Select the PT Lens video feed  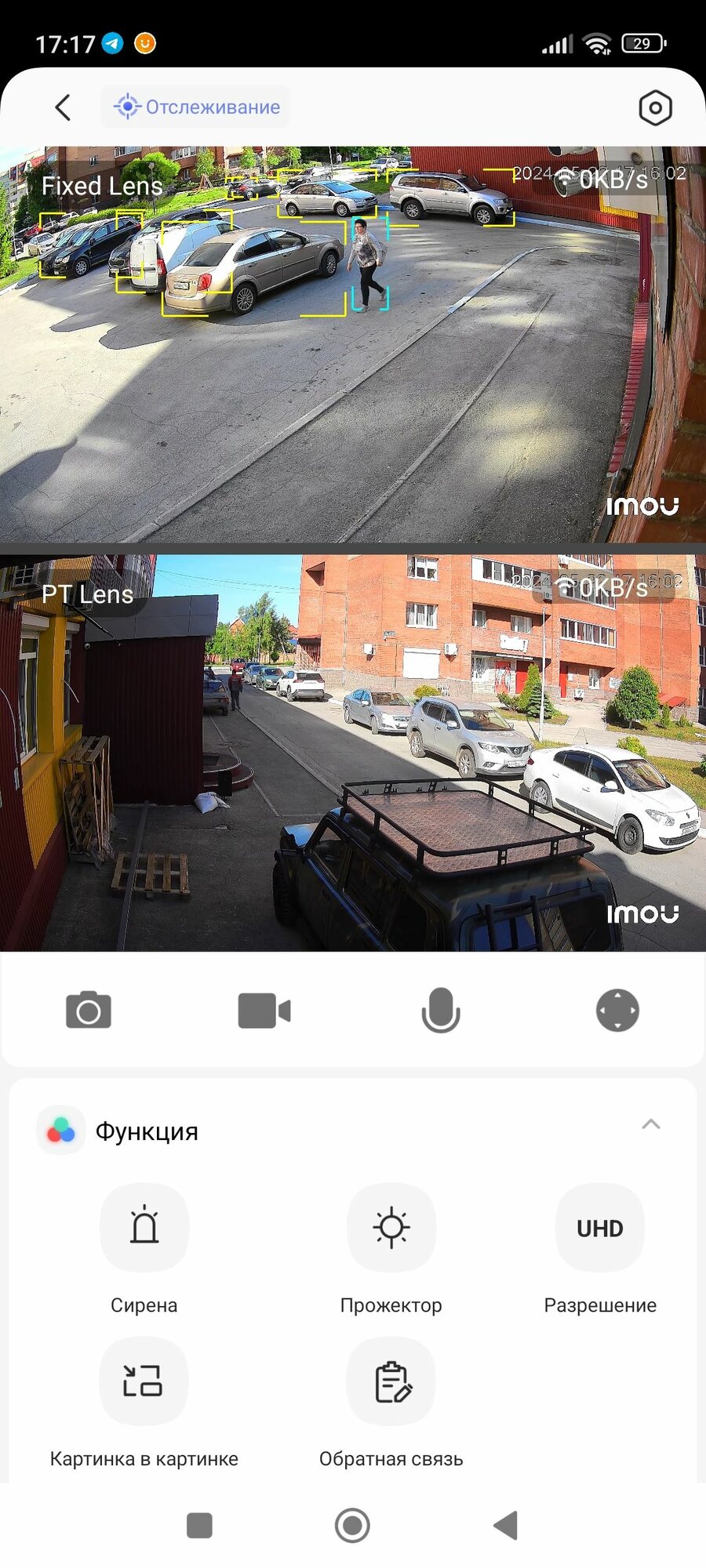[353, 753]
